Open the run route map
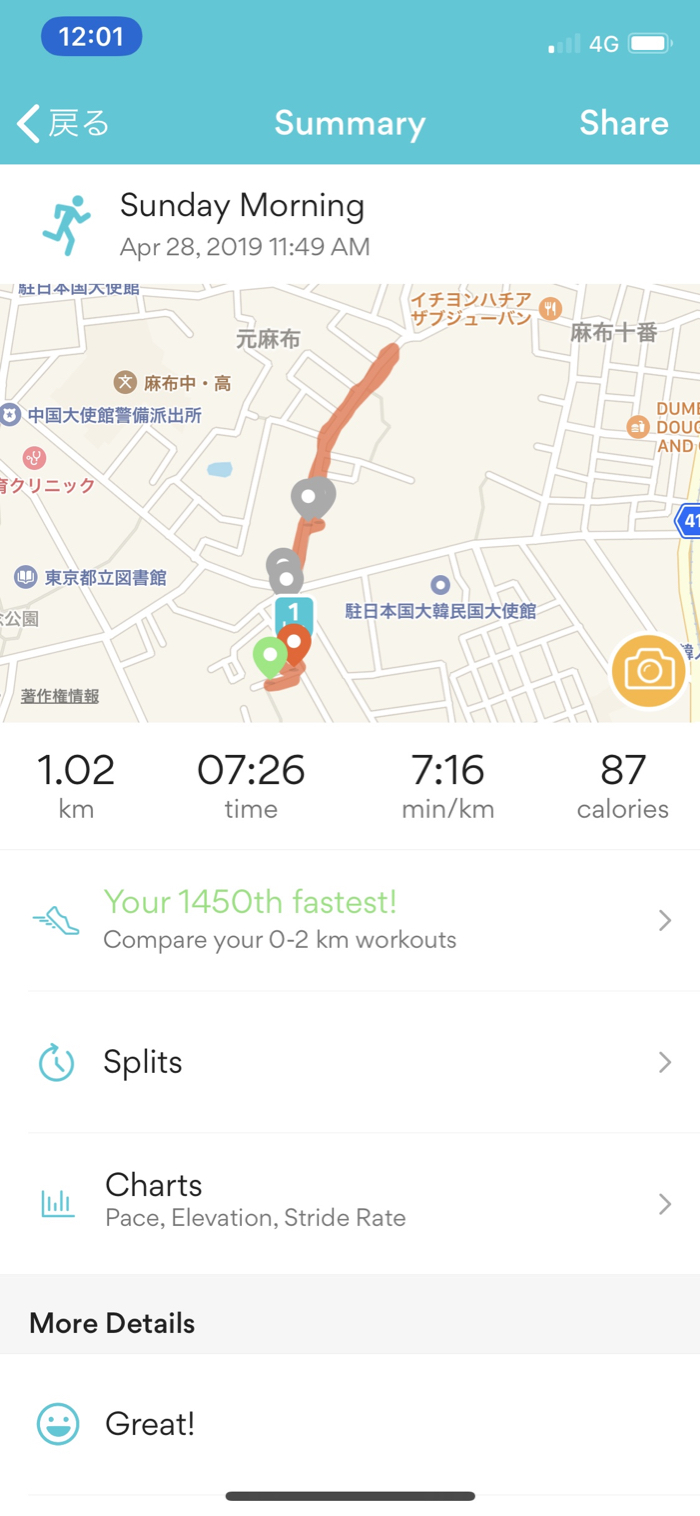 tap(450, 500)
